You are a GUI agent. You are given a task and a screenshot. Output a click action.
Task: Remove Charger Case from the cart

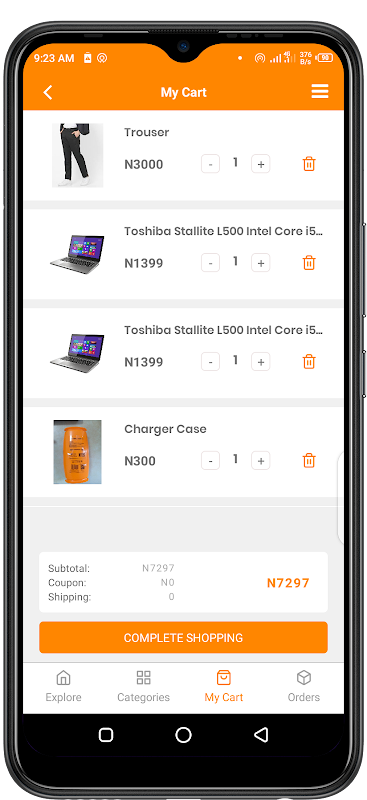pyautogui.click(x=309, y=460)
